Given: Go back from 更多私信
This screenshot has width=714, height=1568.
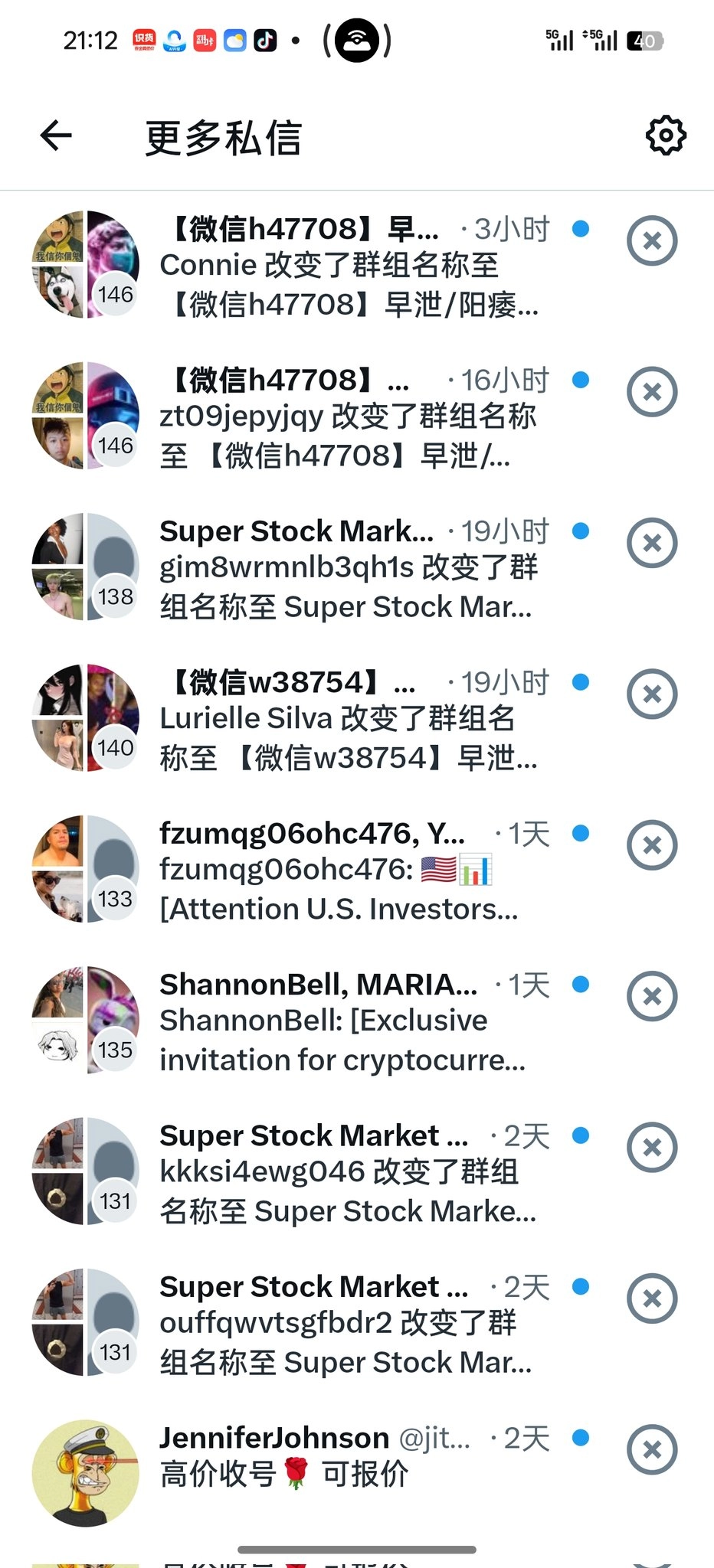Looking at the screenshot, I should pyautogui.click(x=56, y=136).
